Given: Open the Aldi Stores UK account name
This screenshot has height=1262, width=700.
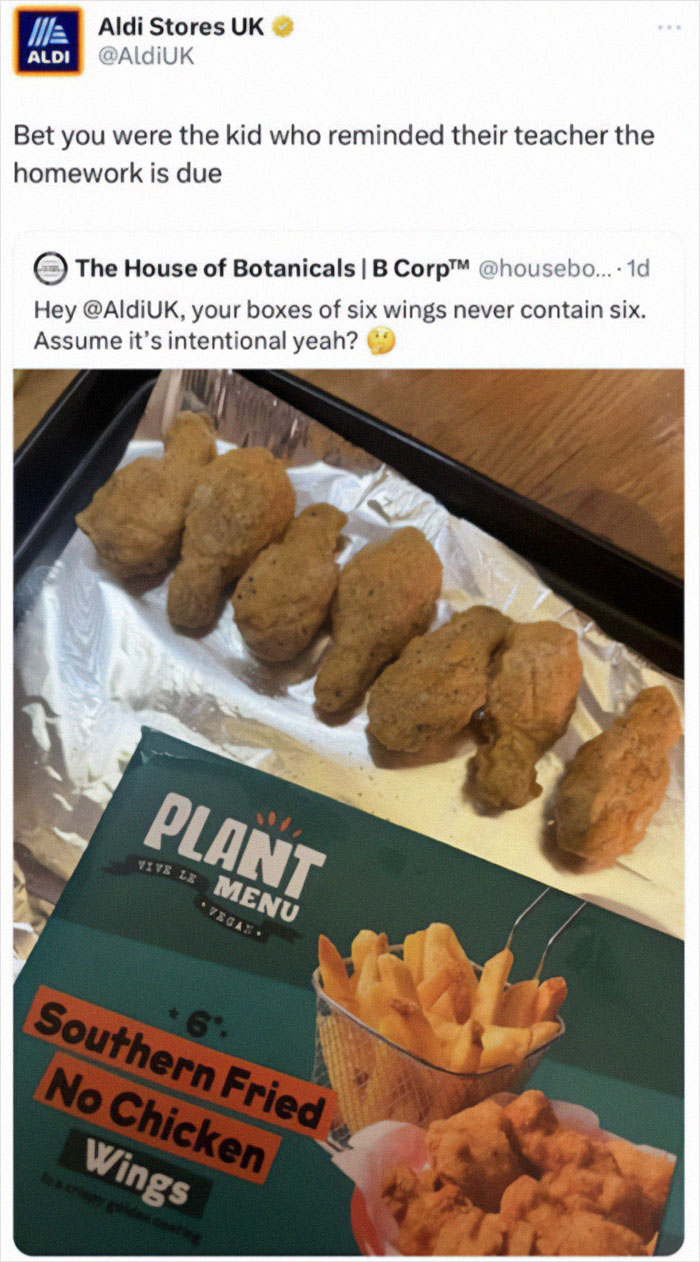Looking at the screenshot, I should coord(181,27).
